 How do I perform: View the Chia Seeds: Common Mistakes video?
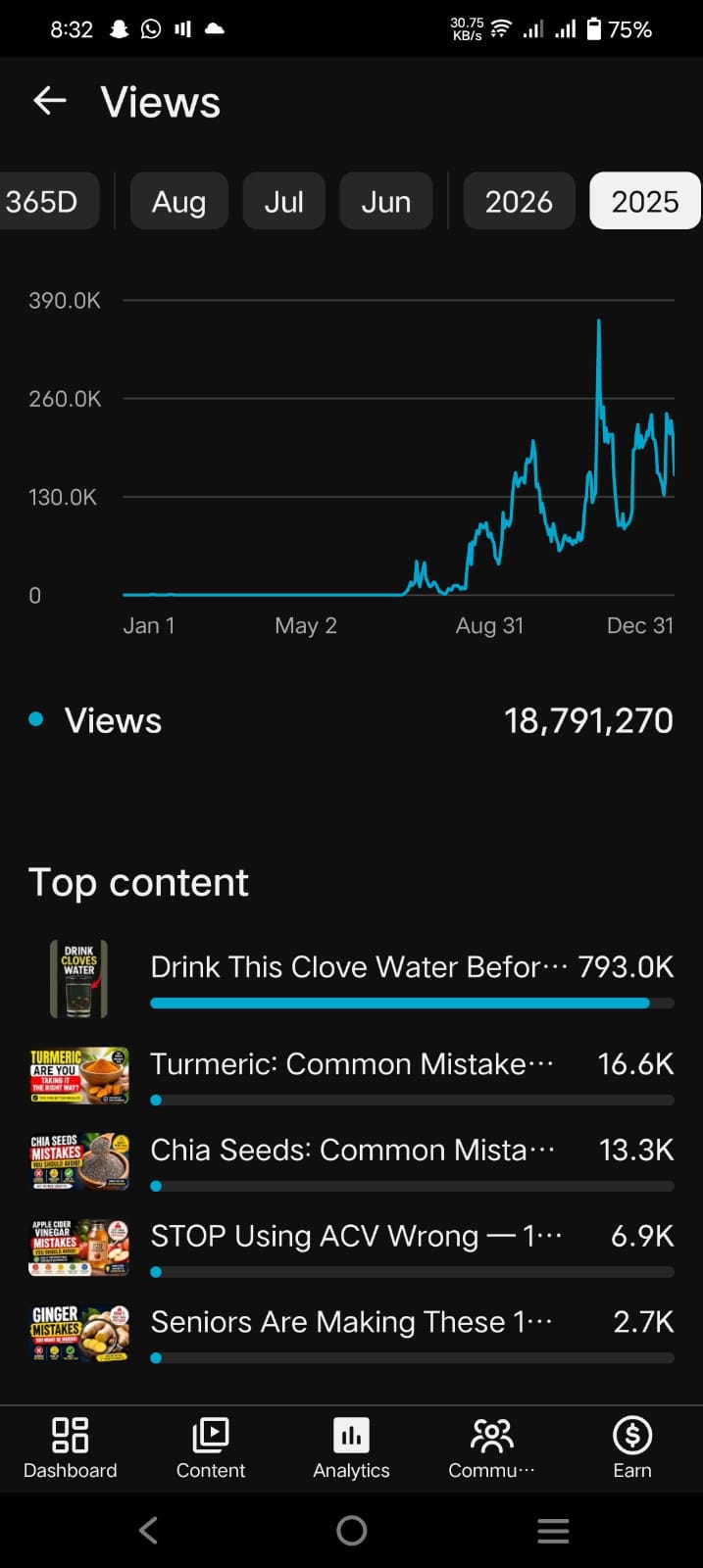coord(351,1161)
